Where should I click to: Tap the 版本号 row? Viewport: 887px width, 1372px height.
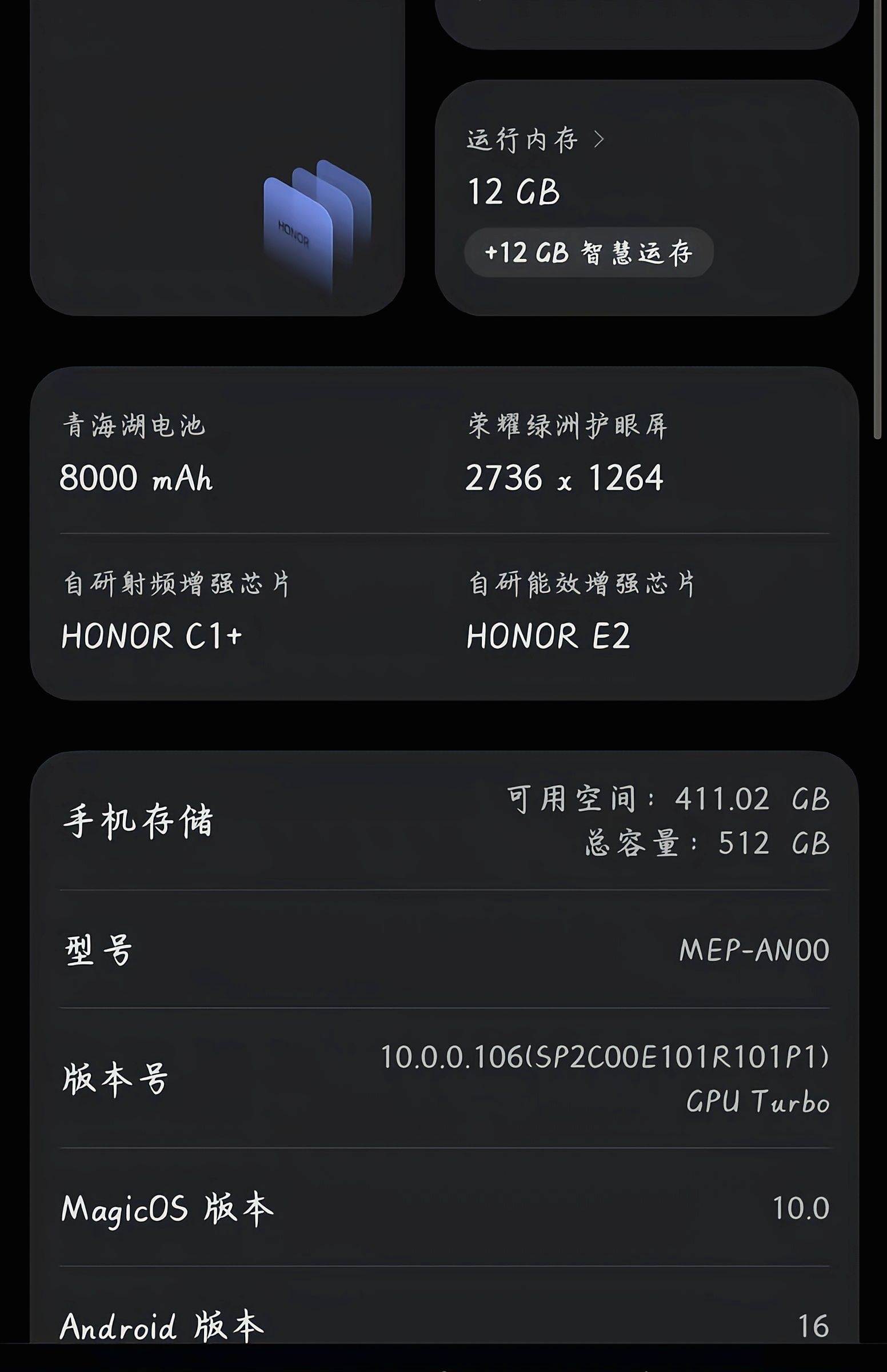coord(443,1078)
